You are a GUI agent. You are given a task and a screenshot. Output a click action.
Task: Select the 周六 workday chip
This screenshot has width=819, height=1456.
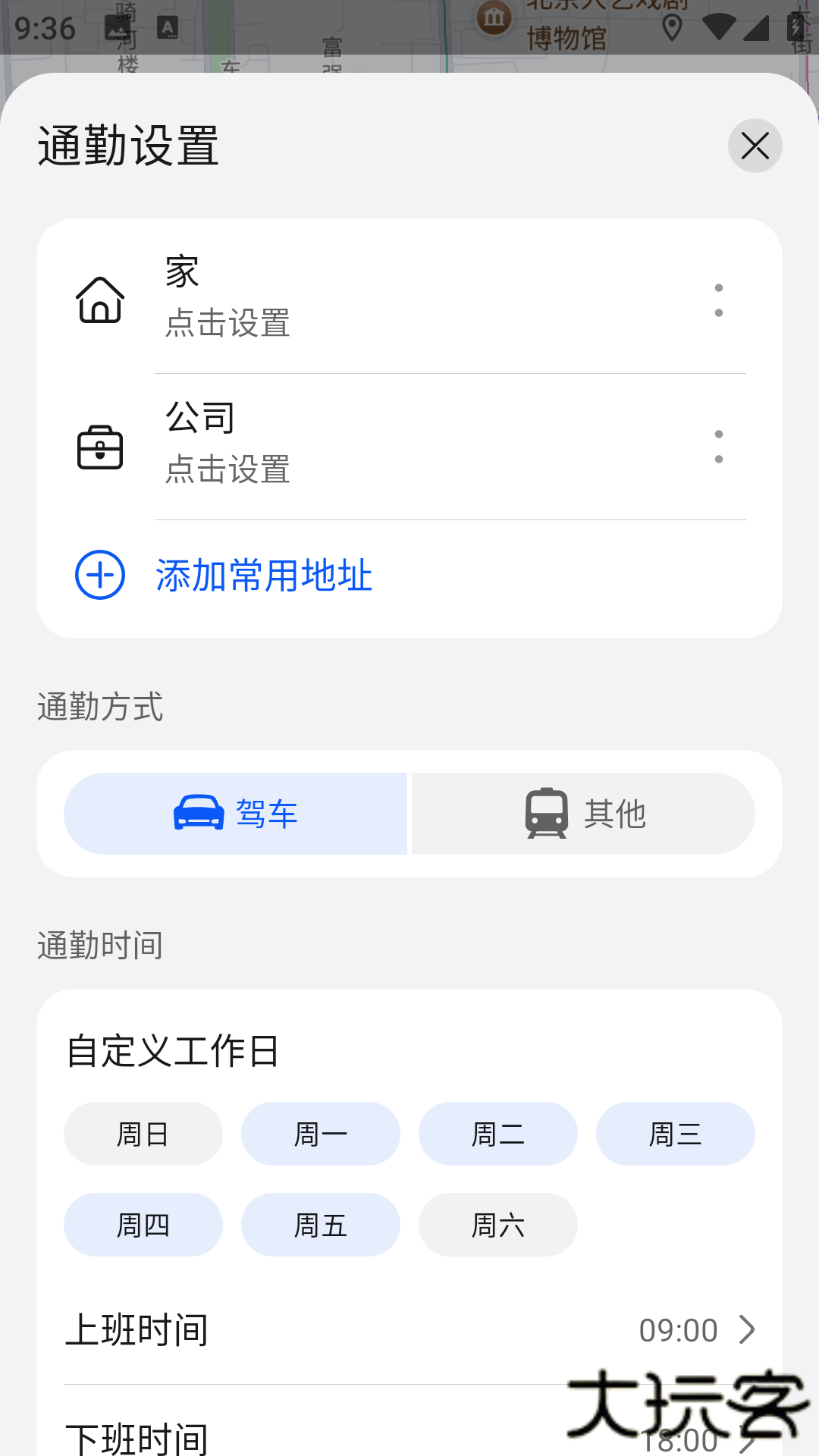tap(497, 1224)
